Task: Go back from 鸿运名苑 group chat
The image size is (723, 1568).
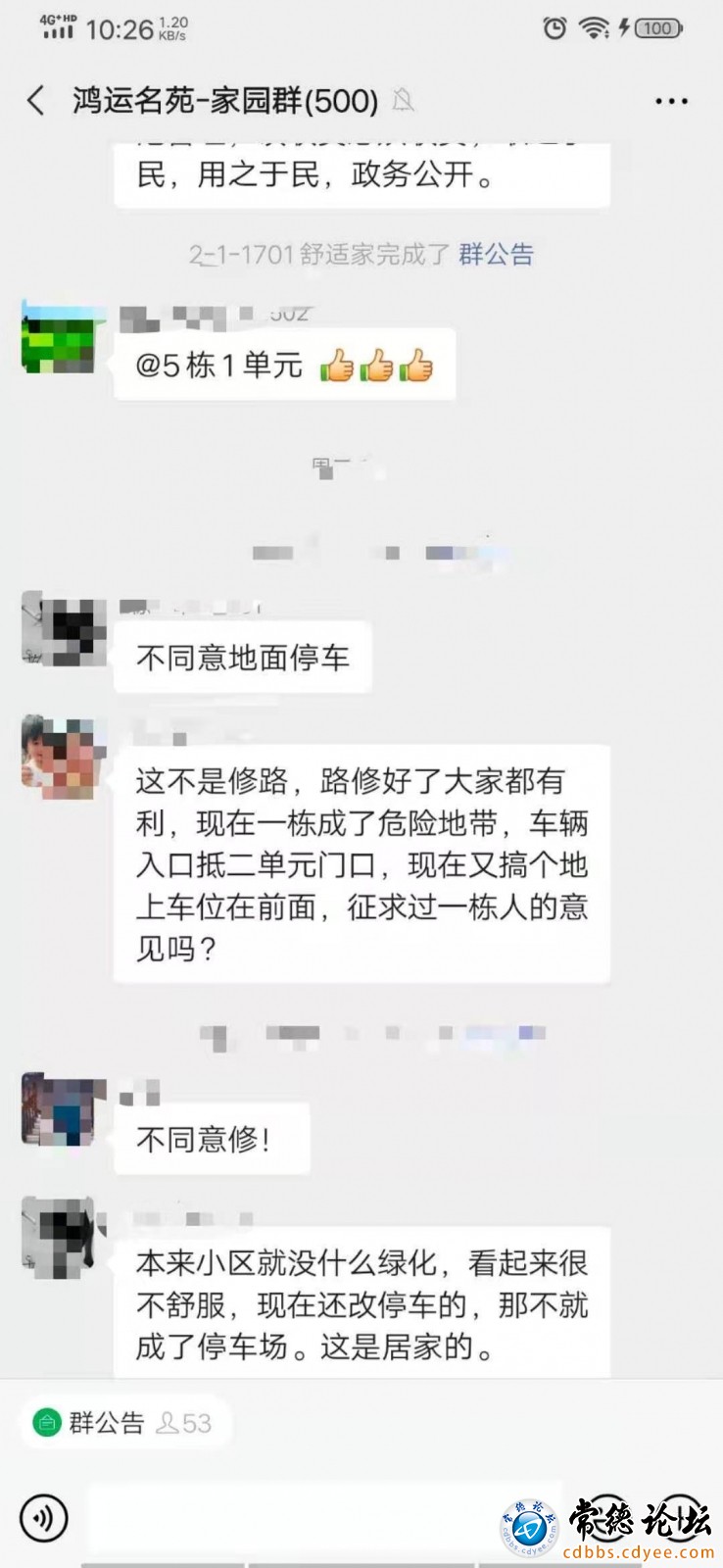Action: (x=36, y=100)
